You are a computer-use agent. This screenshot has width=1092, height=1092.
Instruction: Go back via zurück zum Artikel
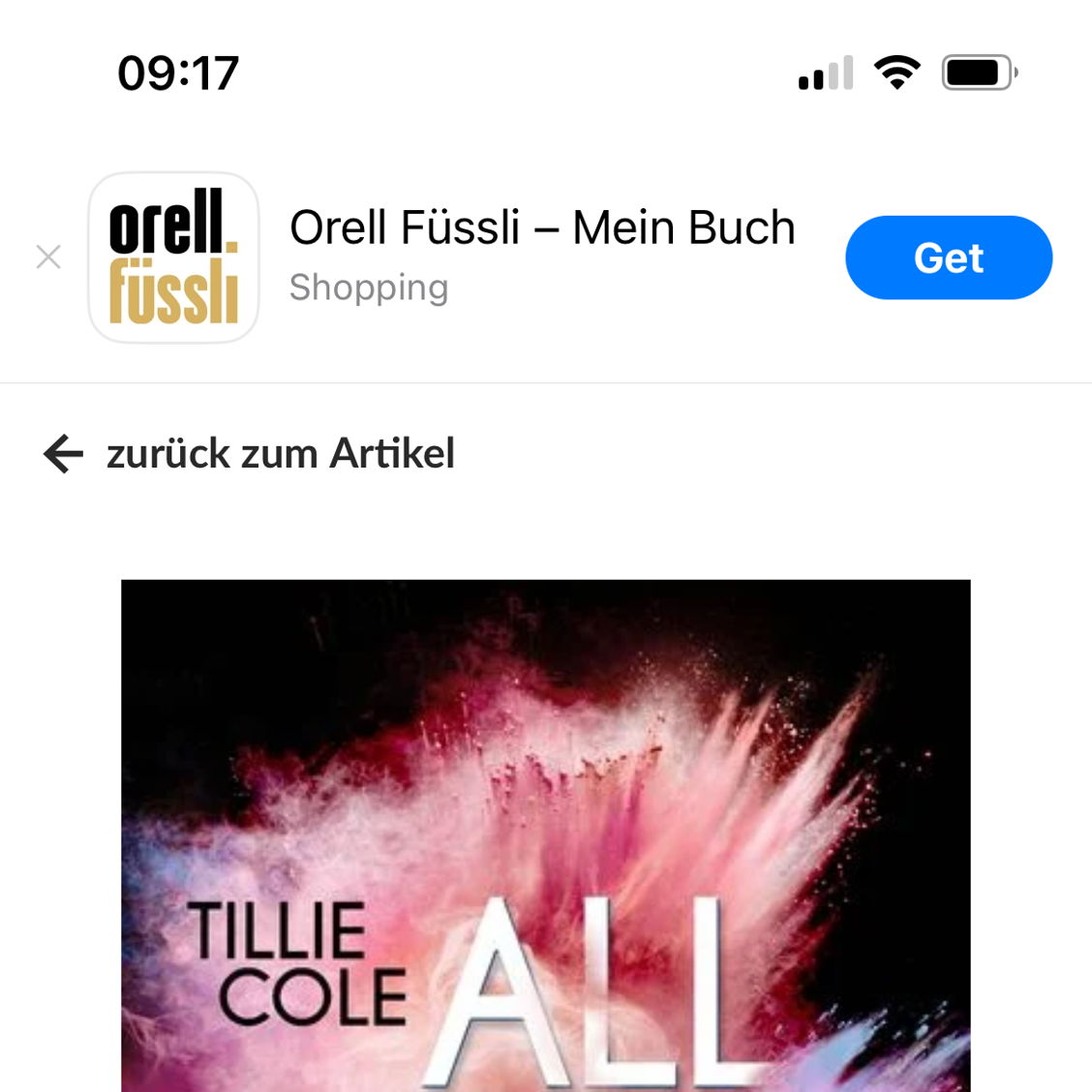(x=250, y=454)
